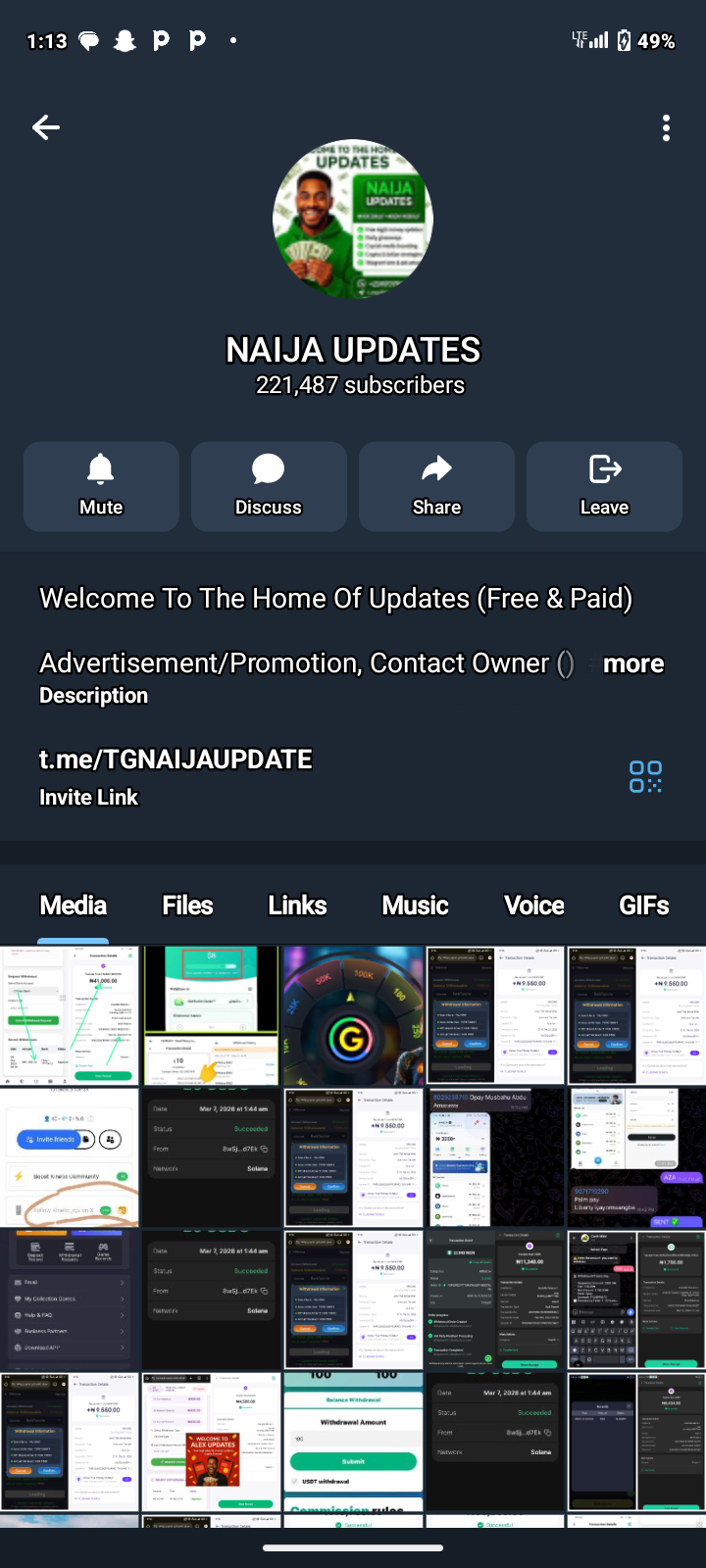Switch to the Files tab
The image size is (706, 1568).
[x=187, y=906]
